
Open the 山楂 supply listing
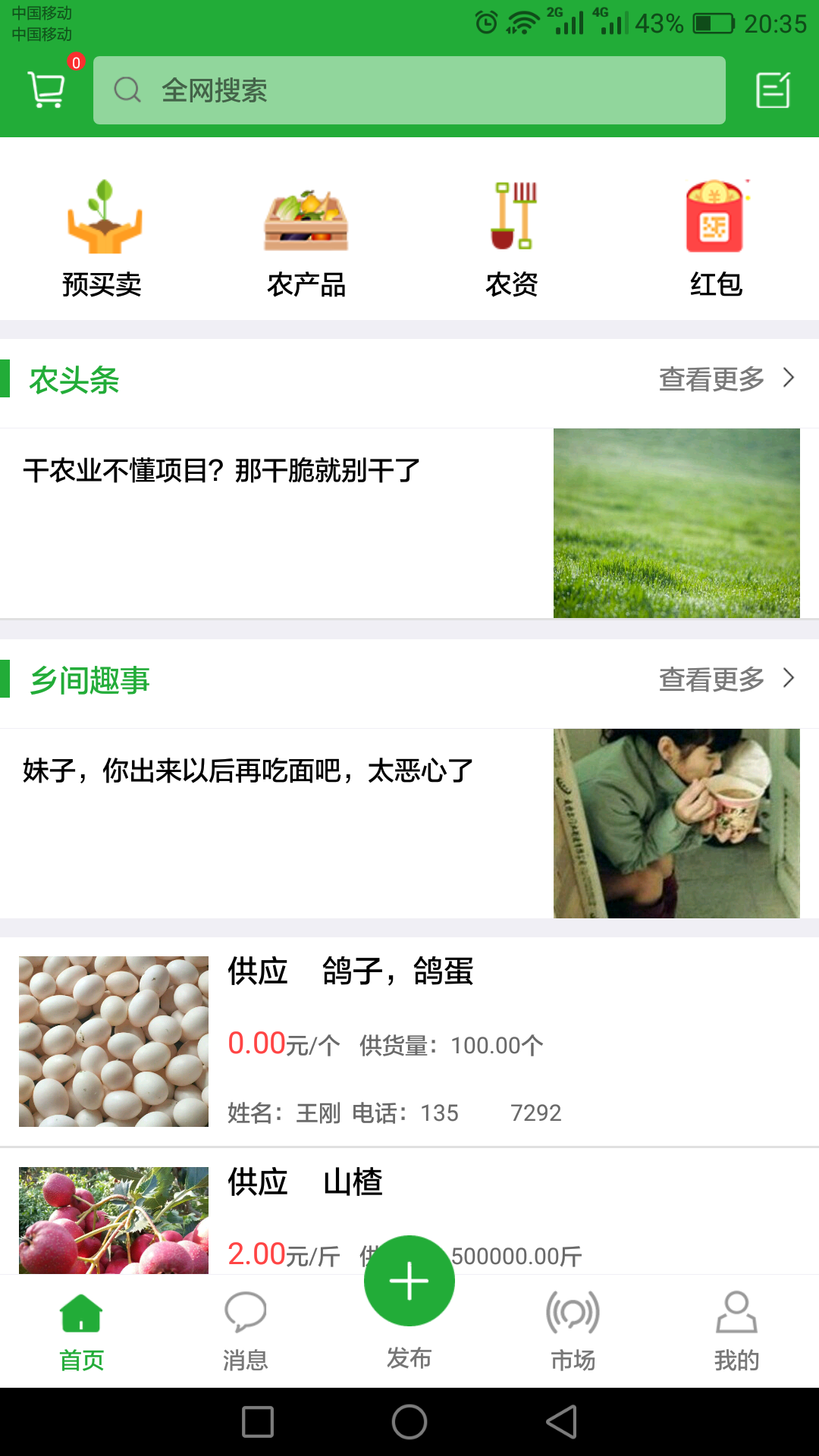coord(352,1183)
